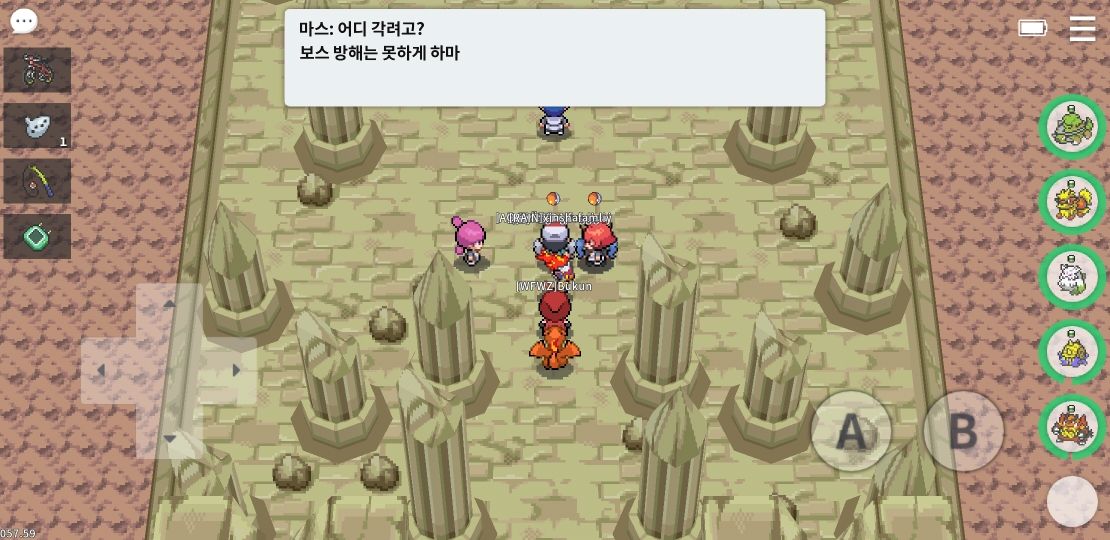Open the hamburger main menu

pos(1082,28)
